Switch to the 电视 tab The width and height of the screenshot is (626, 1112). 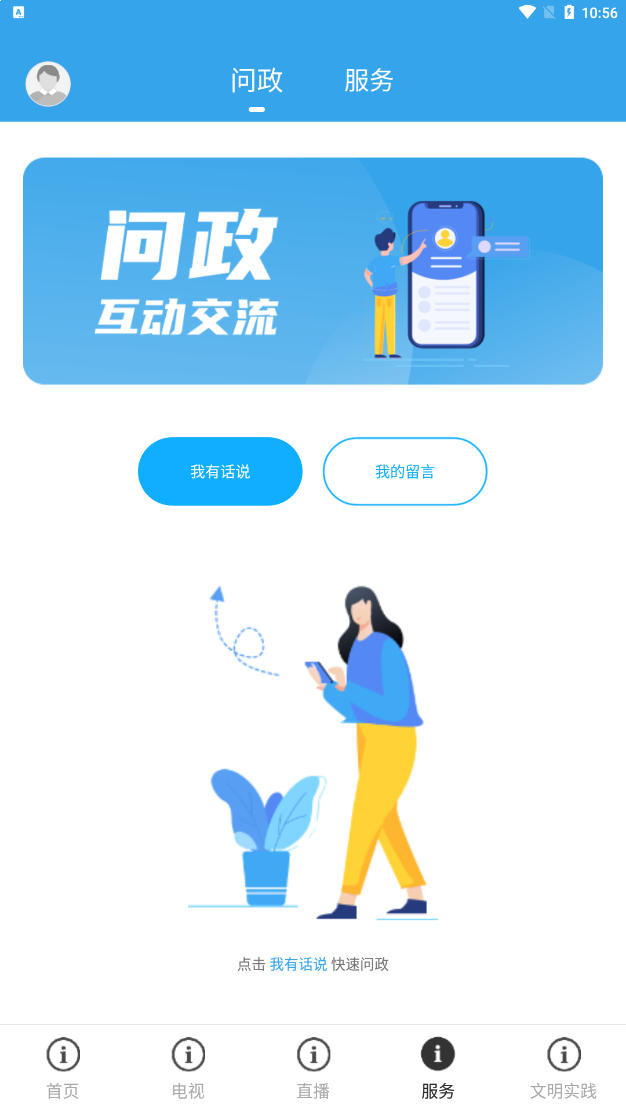click(x=188, y=1067)
